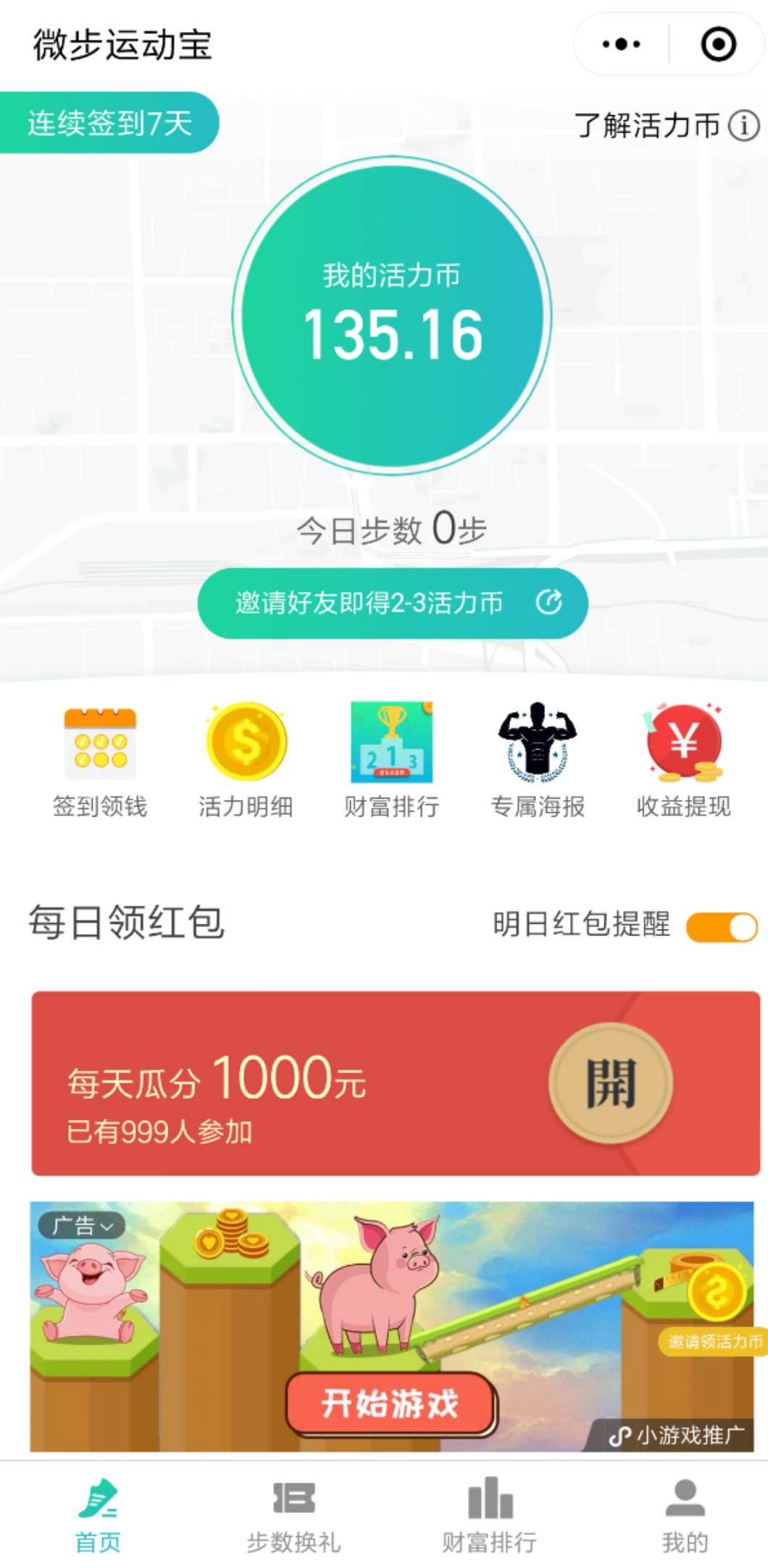
Task: Tap the 邀请好友即得2-3活力币 button
Action: (392, 603)
